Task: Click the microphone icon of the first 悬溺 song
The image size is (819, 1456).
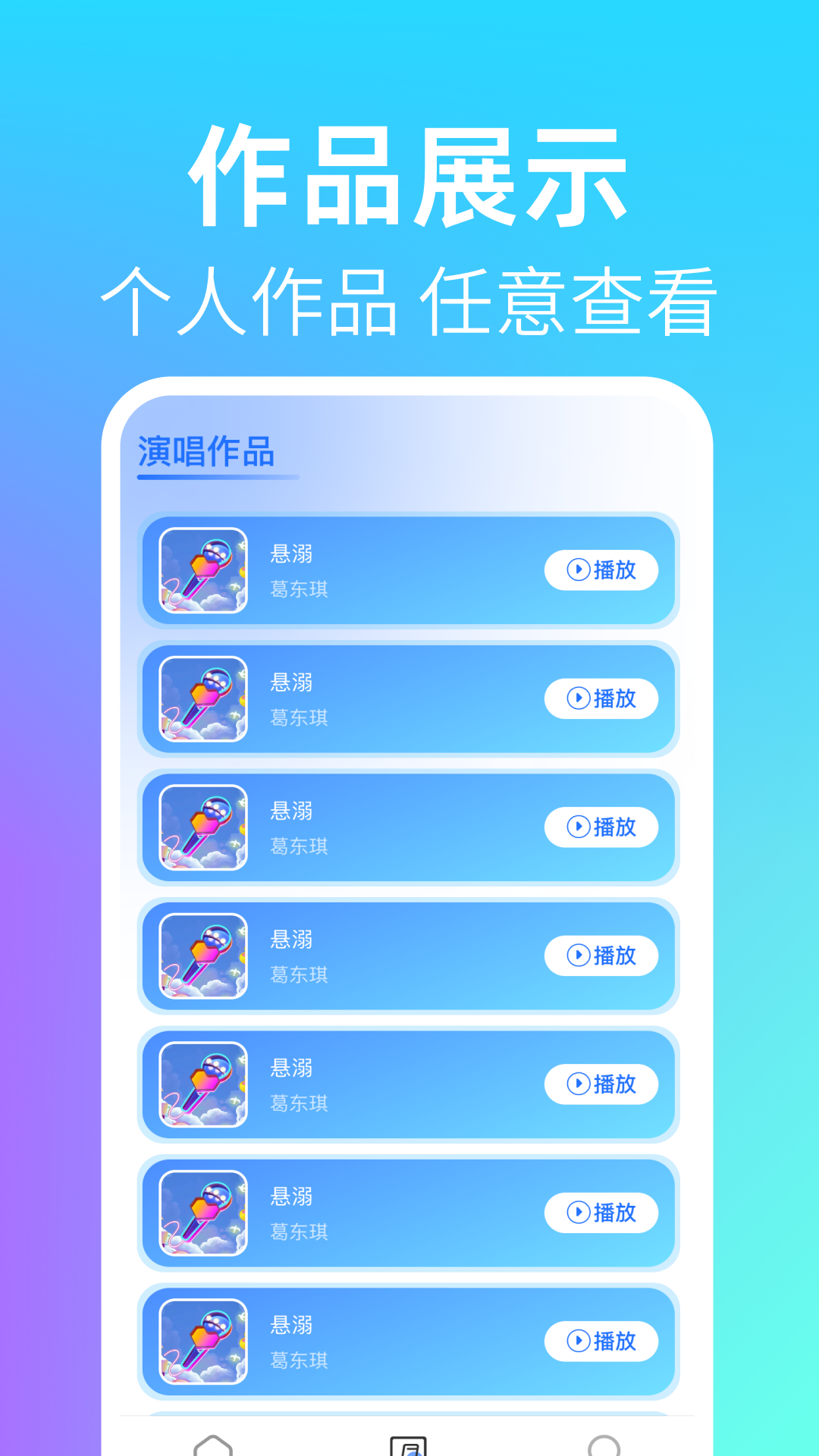Action: click(201, 570)
